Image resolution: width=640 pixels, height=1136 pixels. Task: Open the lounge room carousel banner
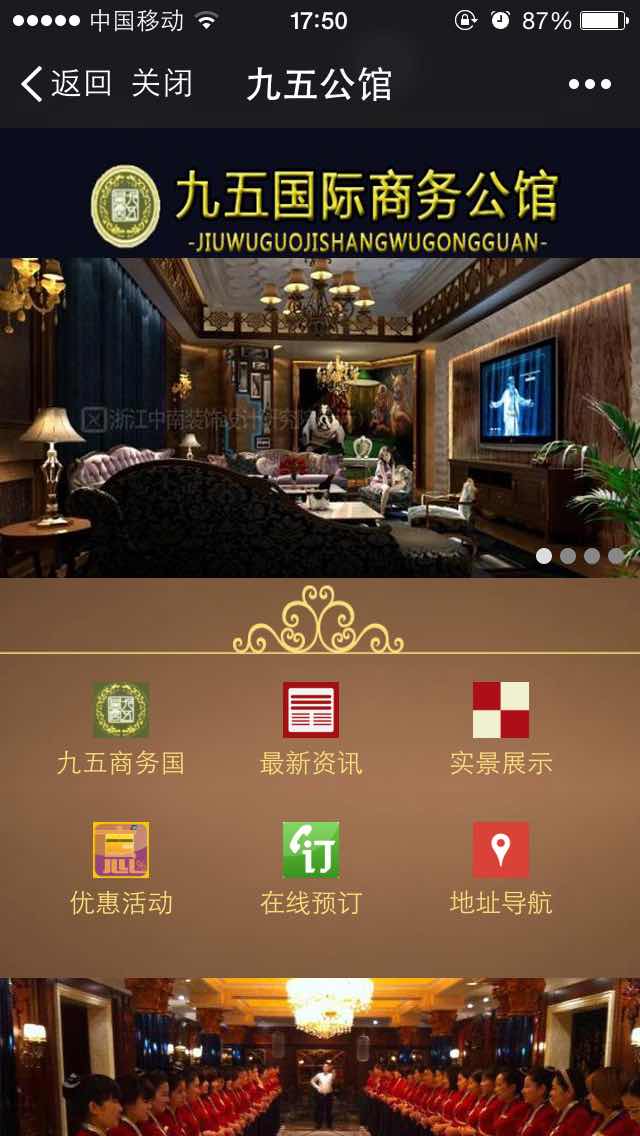(x=320, y=418)
